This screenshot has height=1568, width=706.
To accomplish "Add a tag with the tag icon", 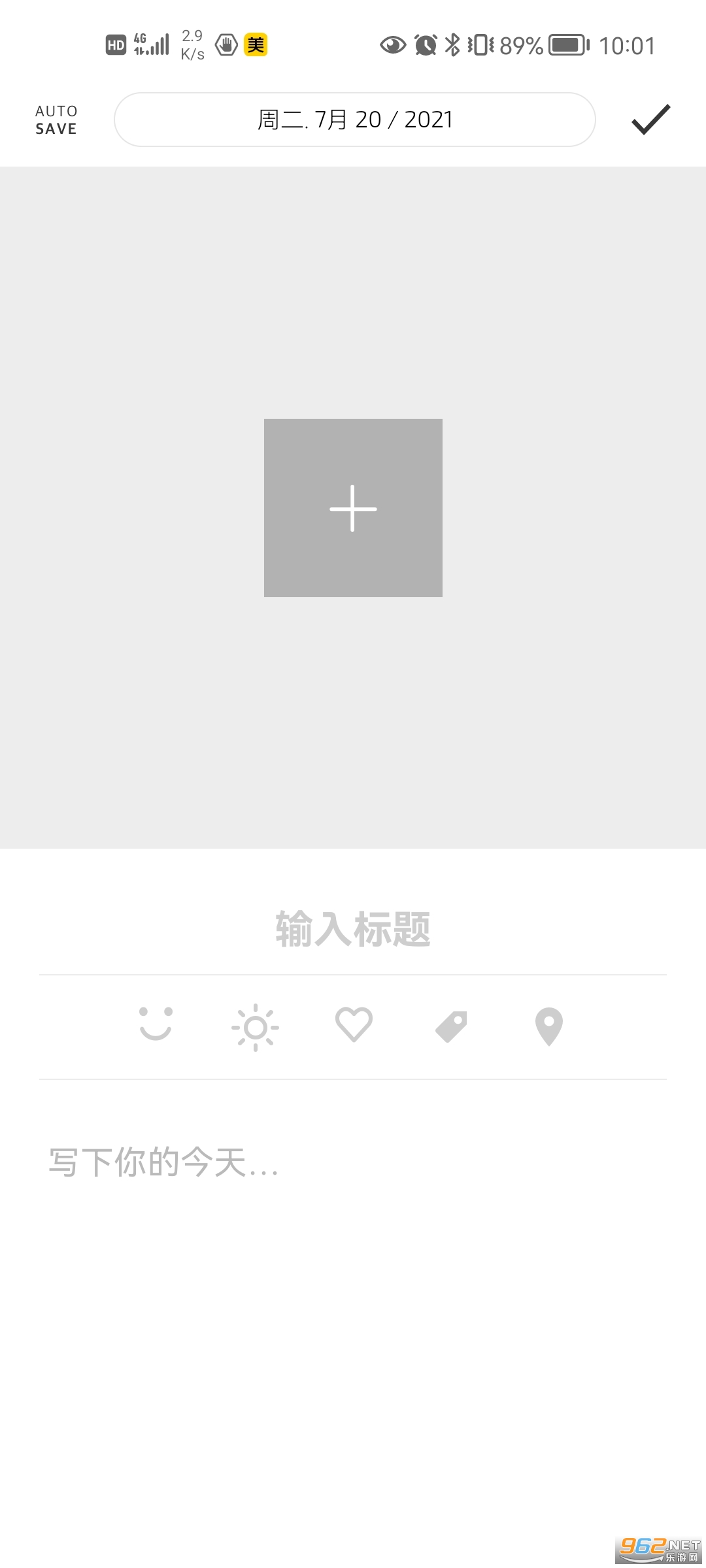I will (x=452, y=1027).
